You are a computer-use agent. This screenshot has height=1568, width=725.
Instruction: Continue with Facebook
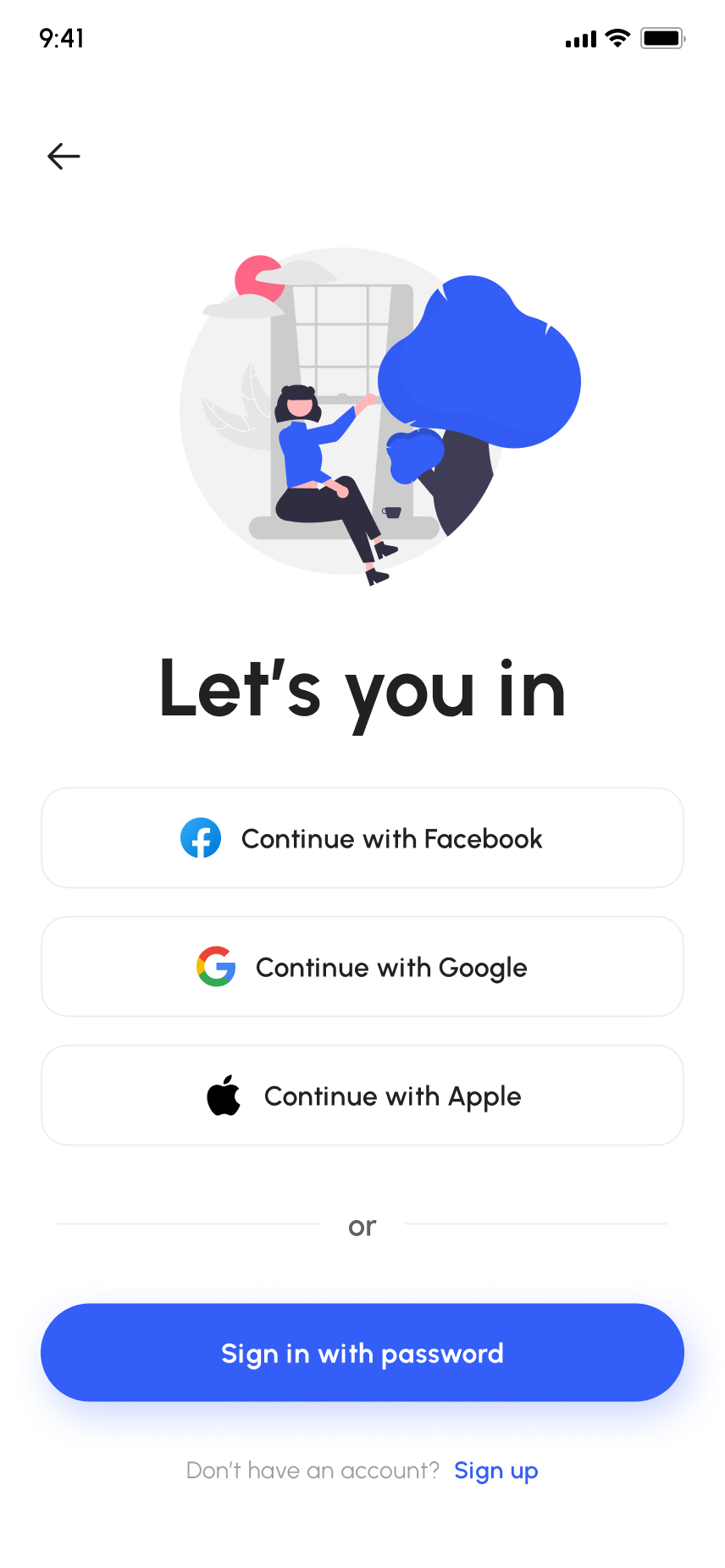pyautogui.click(x=362, y=838)
